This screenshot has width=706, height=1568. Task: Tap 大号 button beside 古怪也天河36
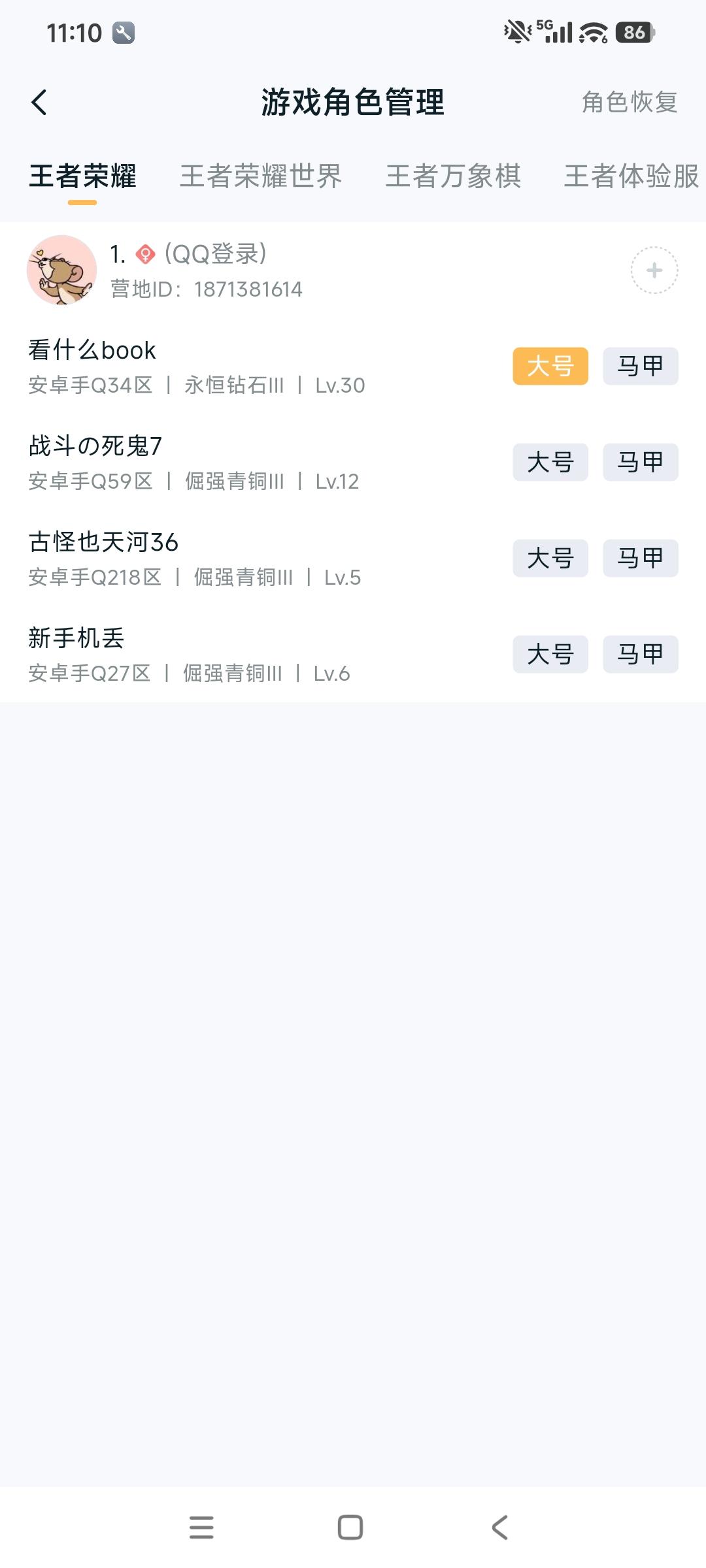550,559
